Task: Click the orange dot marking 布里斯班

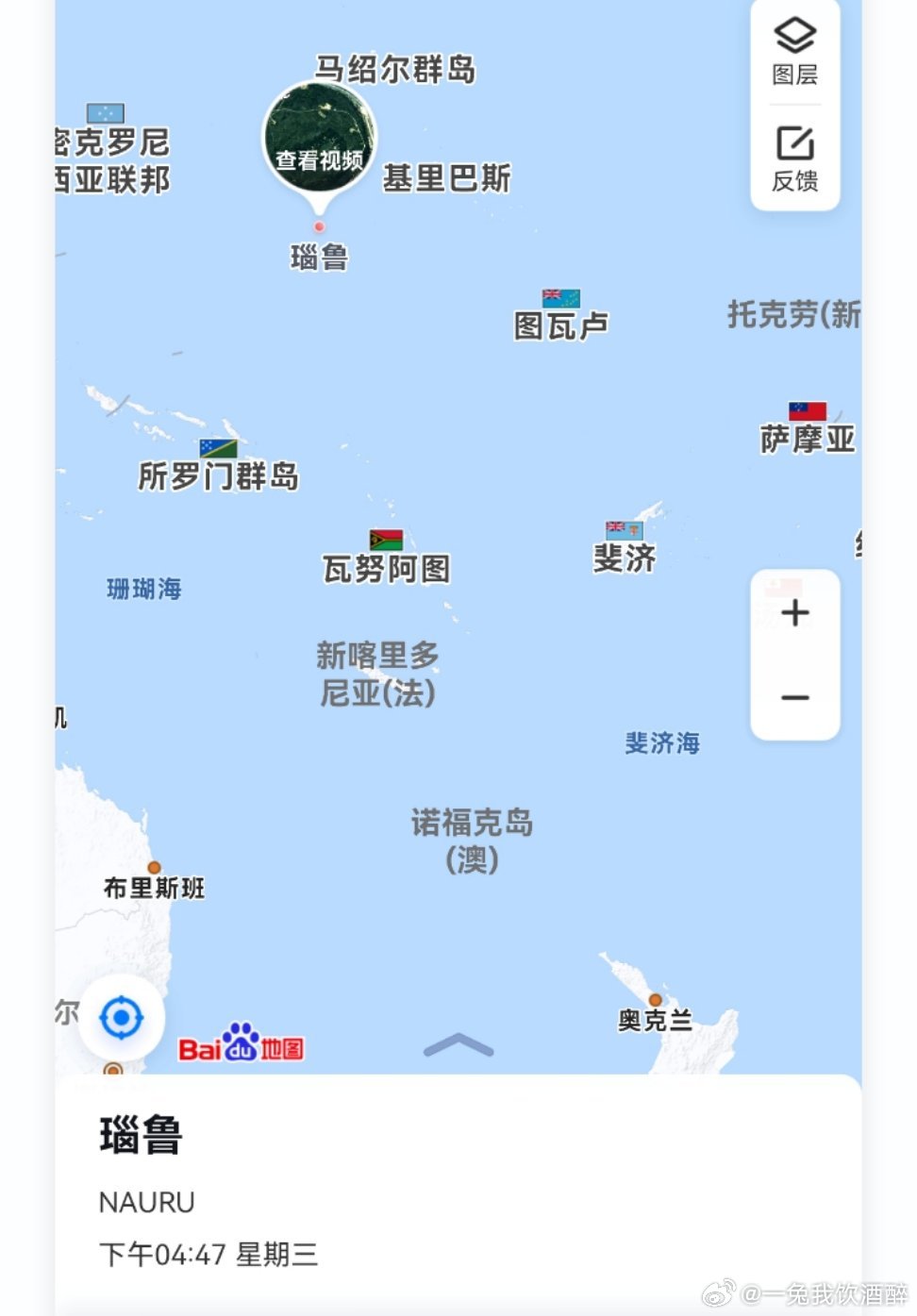Action: coord(153,865)
